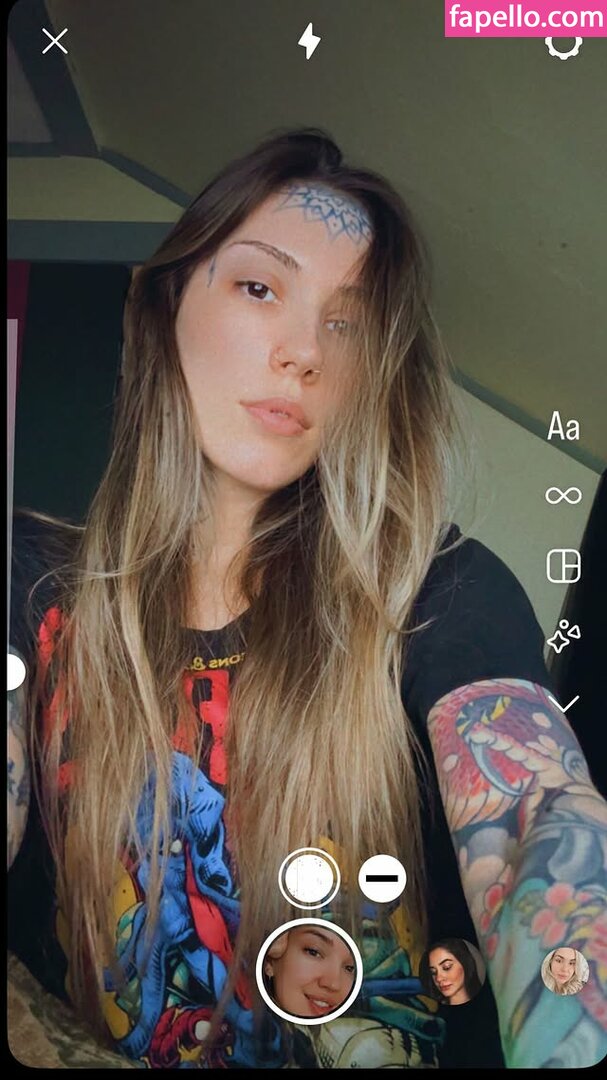Capture photo with the selected effect shutter

(309, 971)
